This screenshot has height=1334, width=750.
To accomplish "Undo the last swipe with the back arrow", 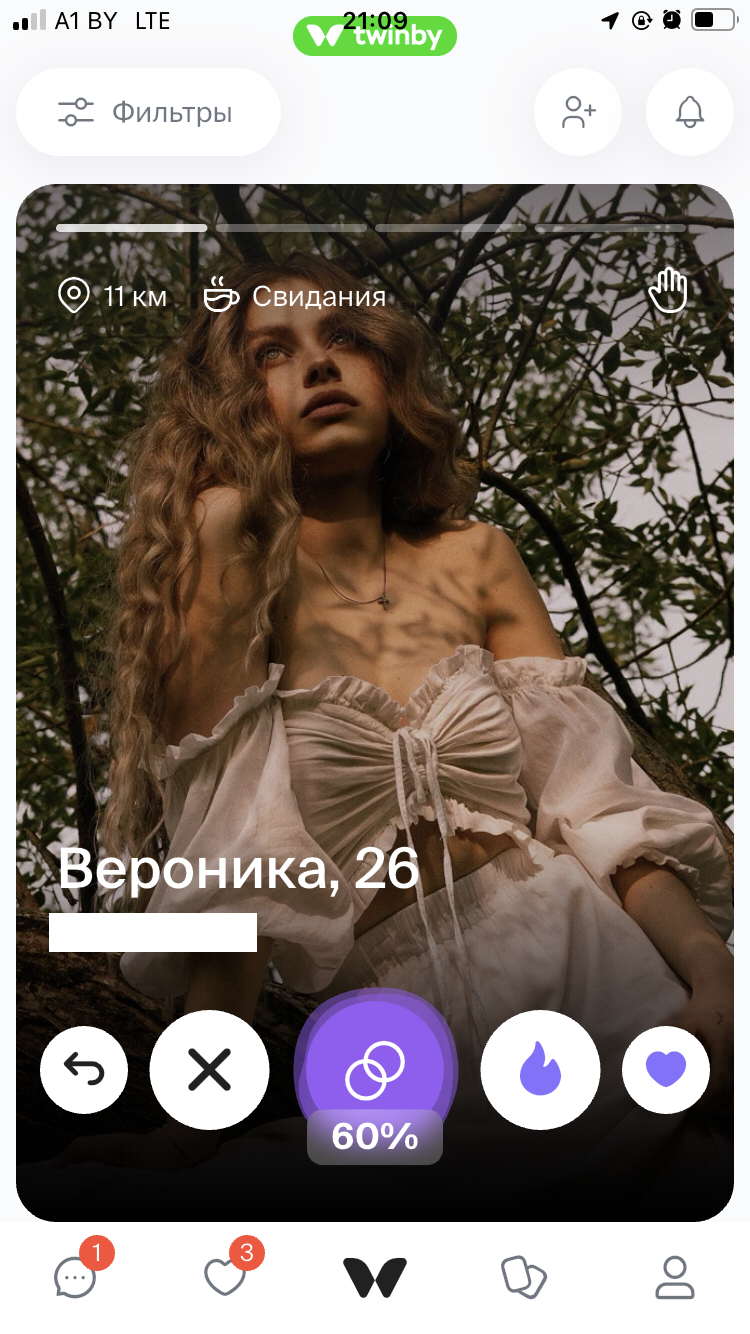I will 84,1071.
